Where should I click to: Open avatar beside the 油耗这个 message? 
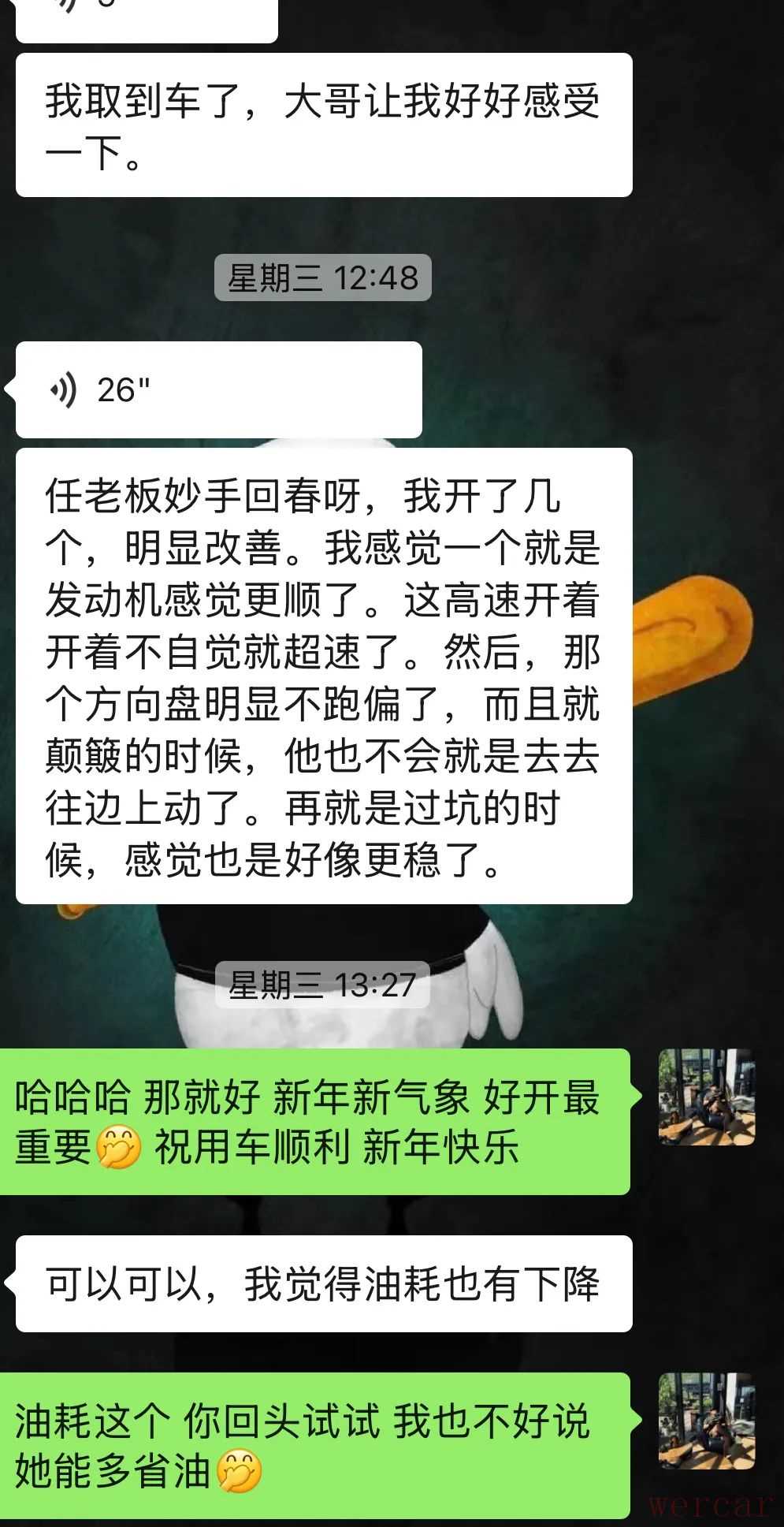(x=707, y=1421)
